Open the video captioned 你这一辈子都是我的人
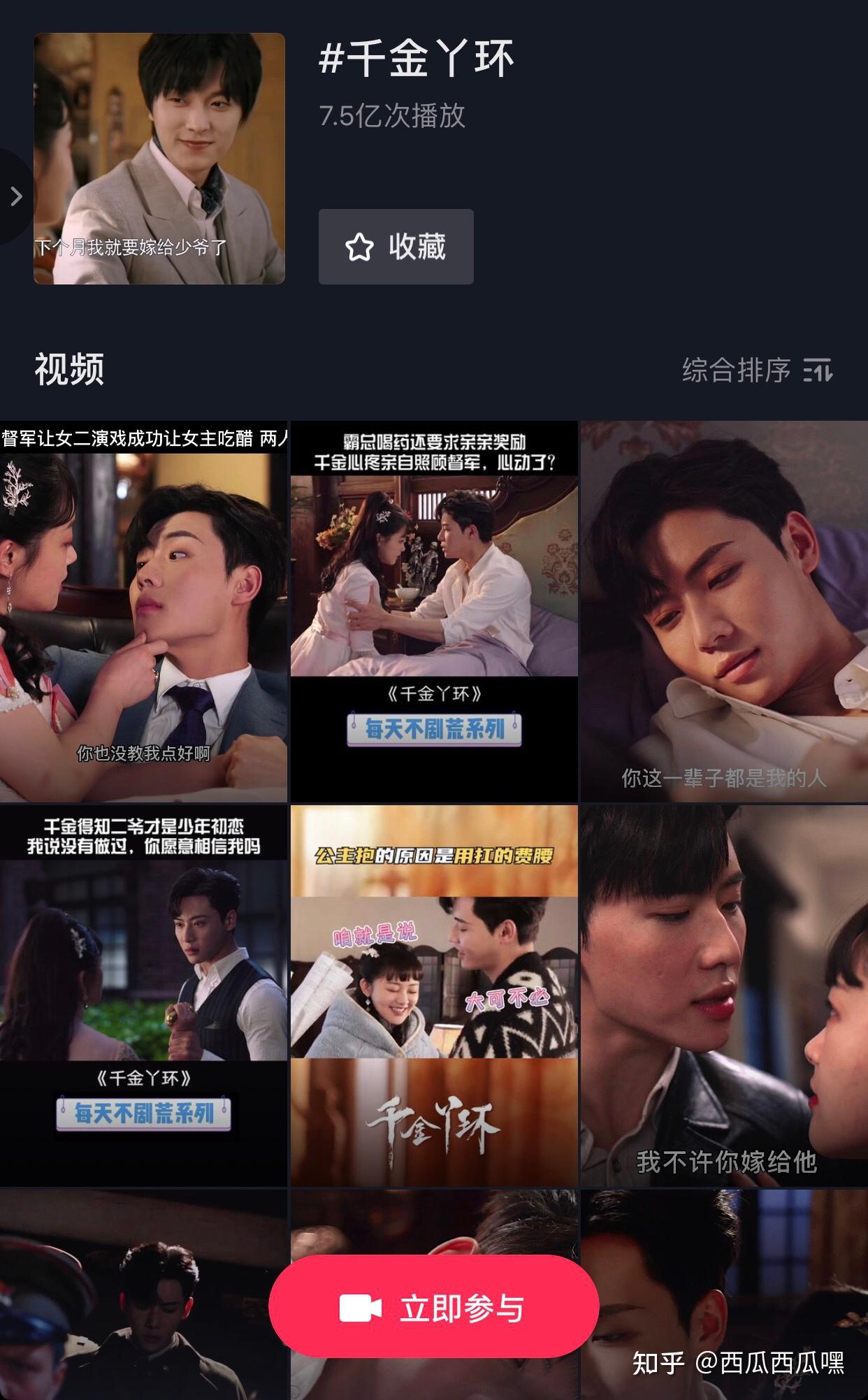 pyautogui.click(x=724, y=612)
